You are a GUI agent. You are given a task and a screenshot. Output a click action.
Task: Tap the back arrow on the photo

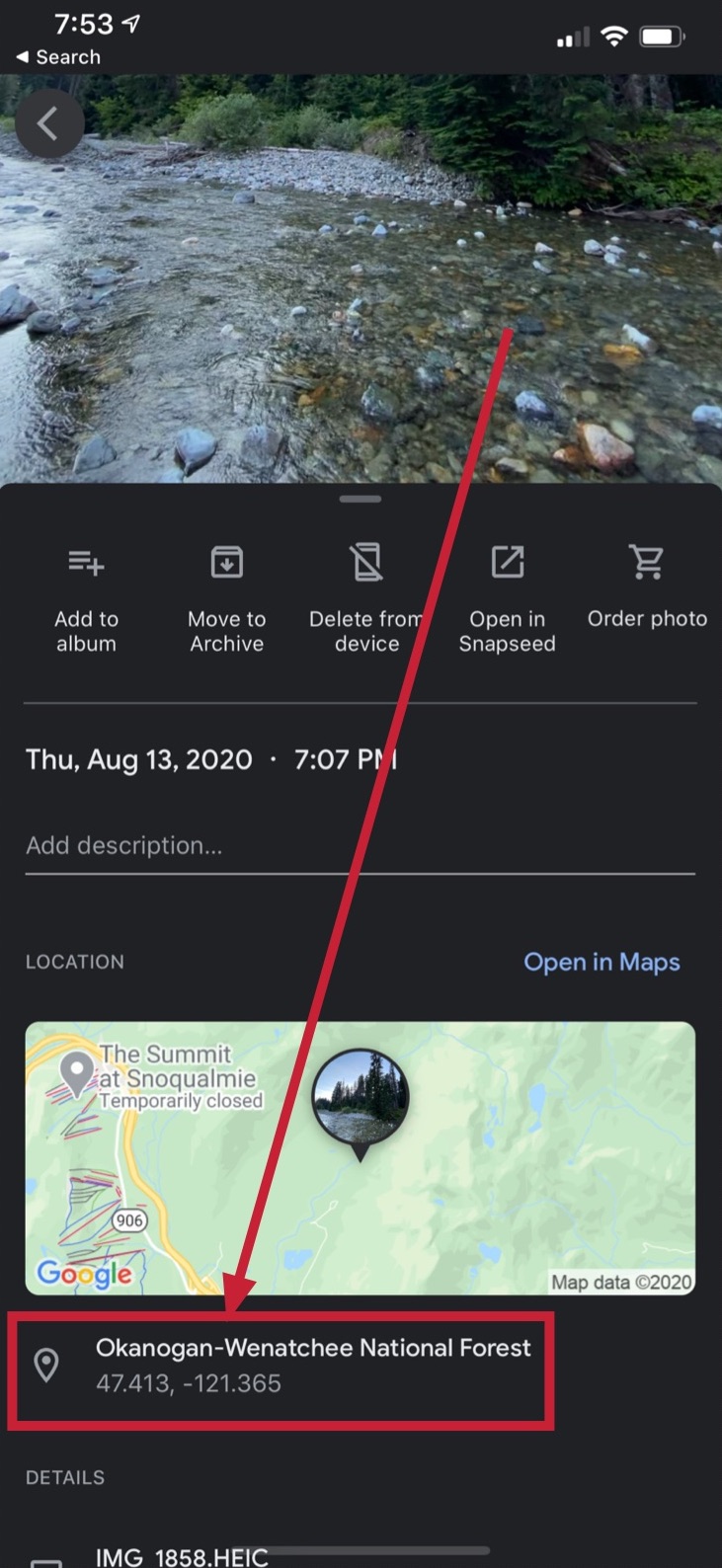coord(49,122)
